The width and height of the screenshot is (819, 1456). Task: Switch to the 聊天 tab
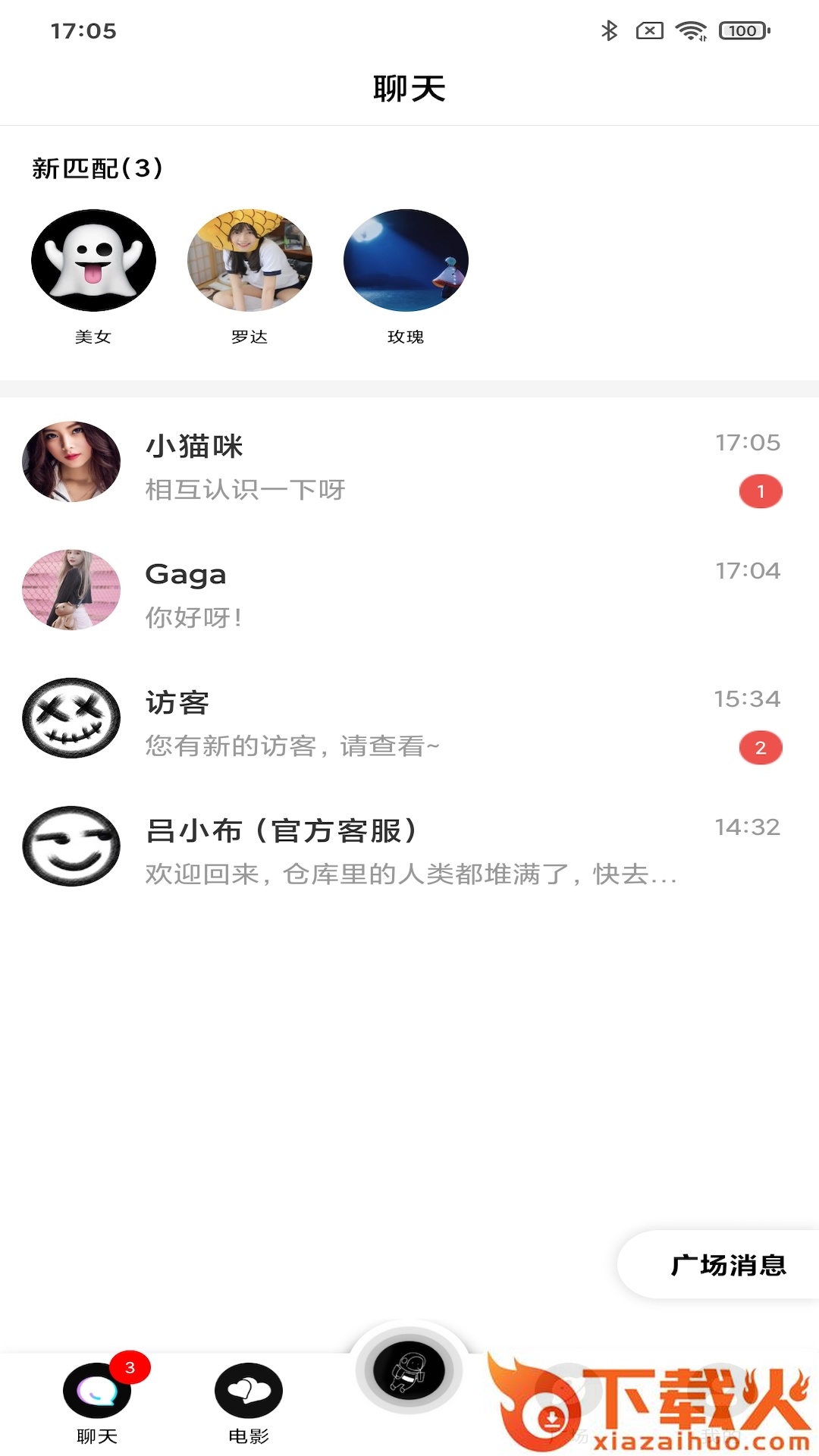(97, 1401)
